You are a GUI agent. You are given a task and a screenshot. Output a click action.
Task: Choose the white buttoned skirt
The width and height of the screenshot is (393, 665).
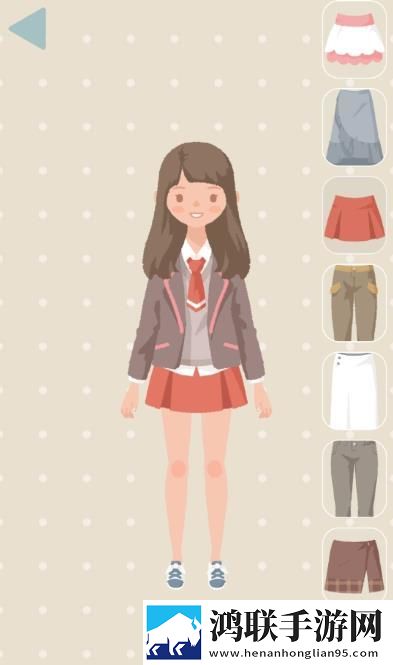pyautogui.click(x=354, y=391)
